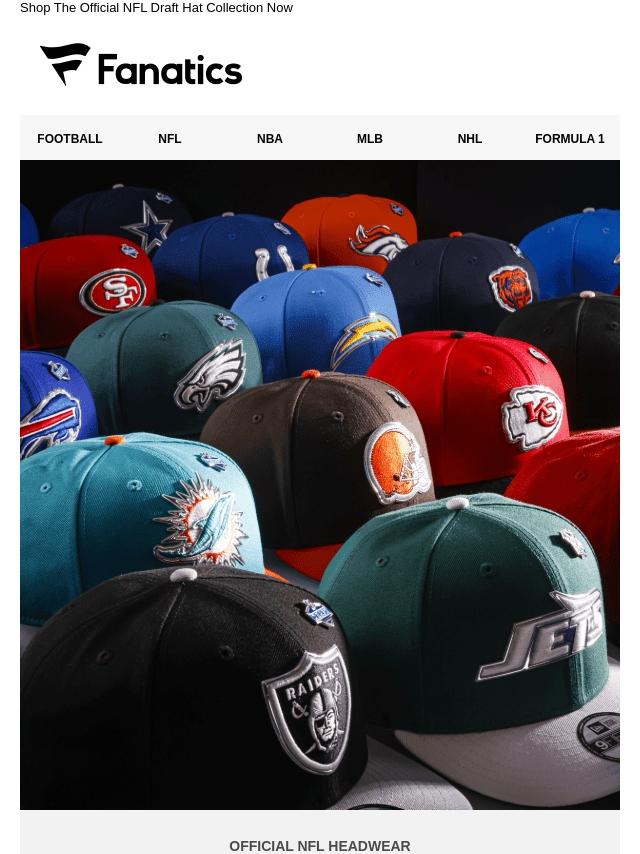Select the NFL category
Screen dimensions: 640x854
170,139
